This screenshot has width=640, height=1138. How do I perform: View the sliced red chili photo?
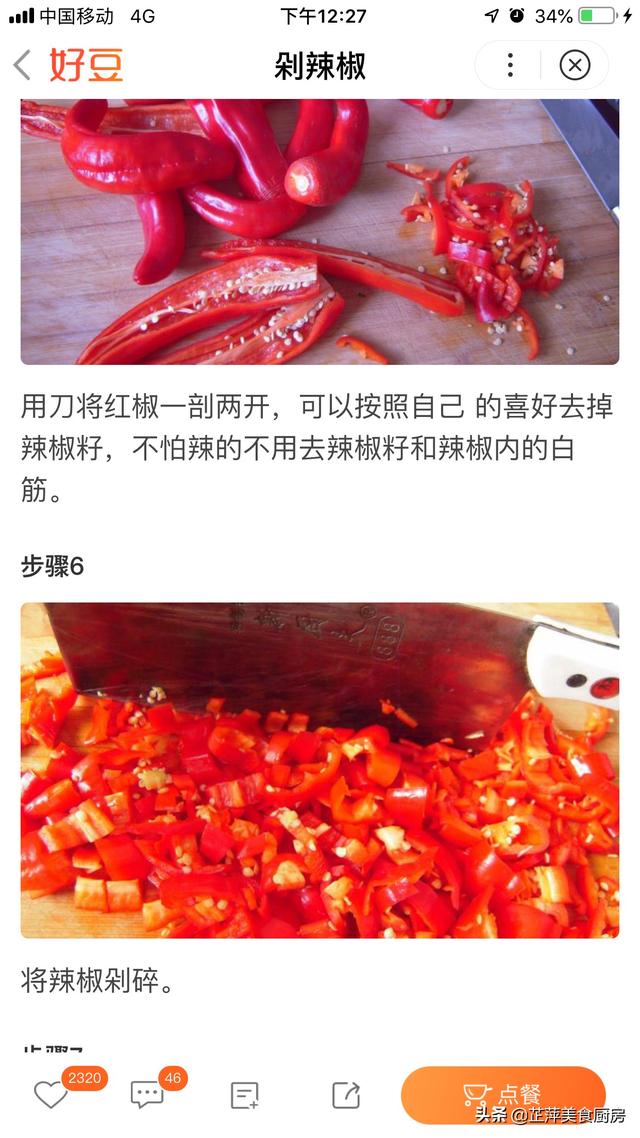click(320, 232)
